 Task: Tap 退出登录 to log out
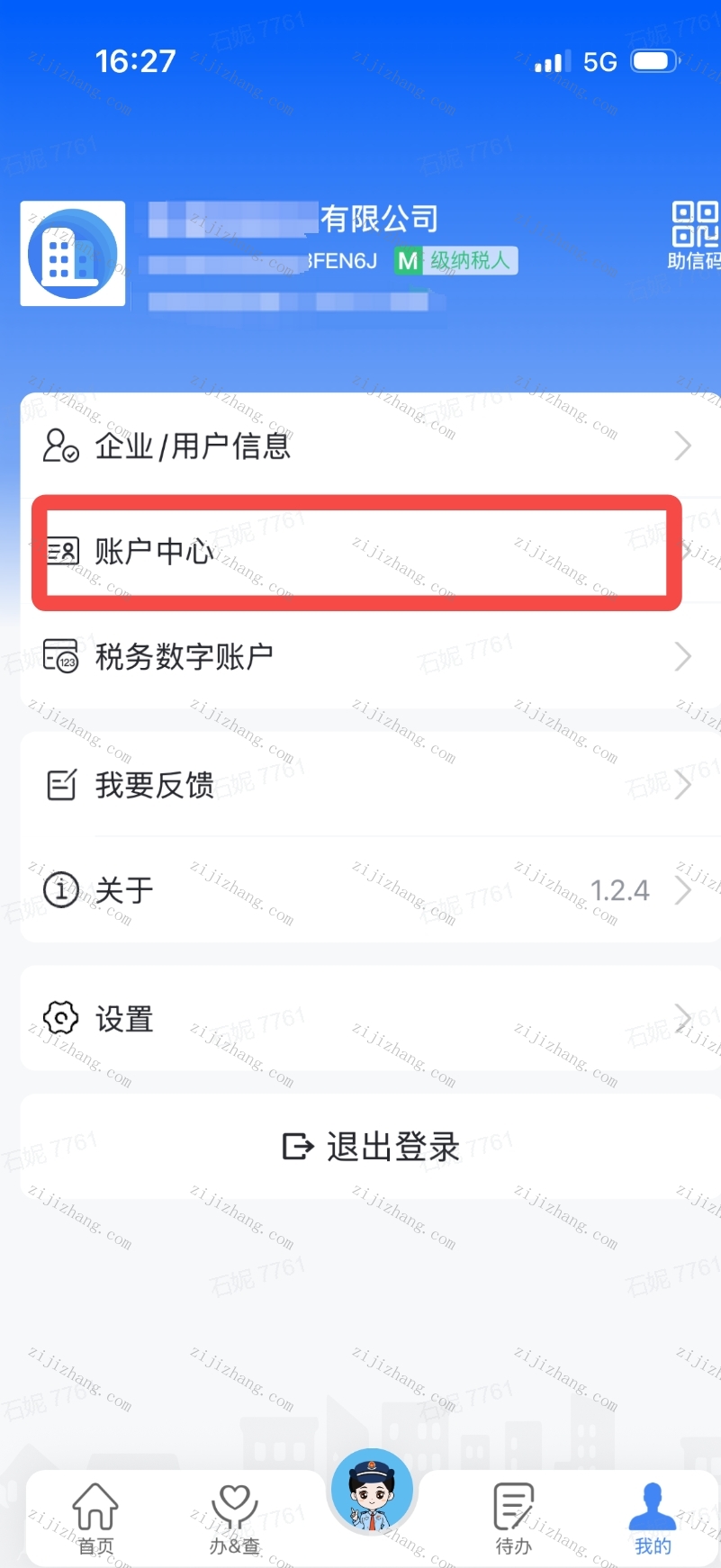[371, 1147]
